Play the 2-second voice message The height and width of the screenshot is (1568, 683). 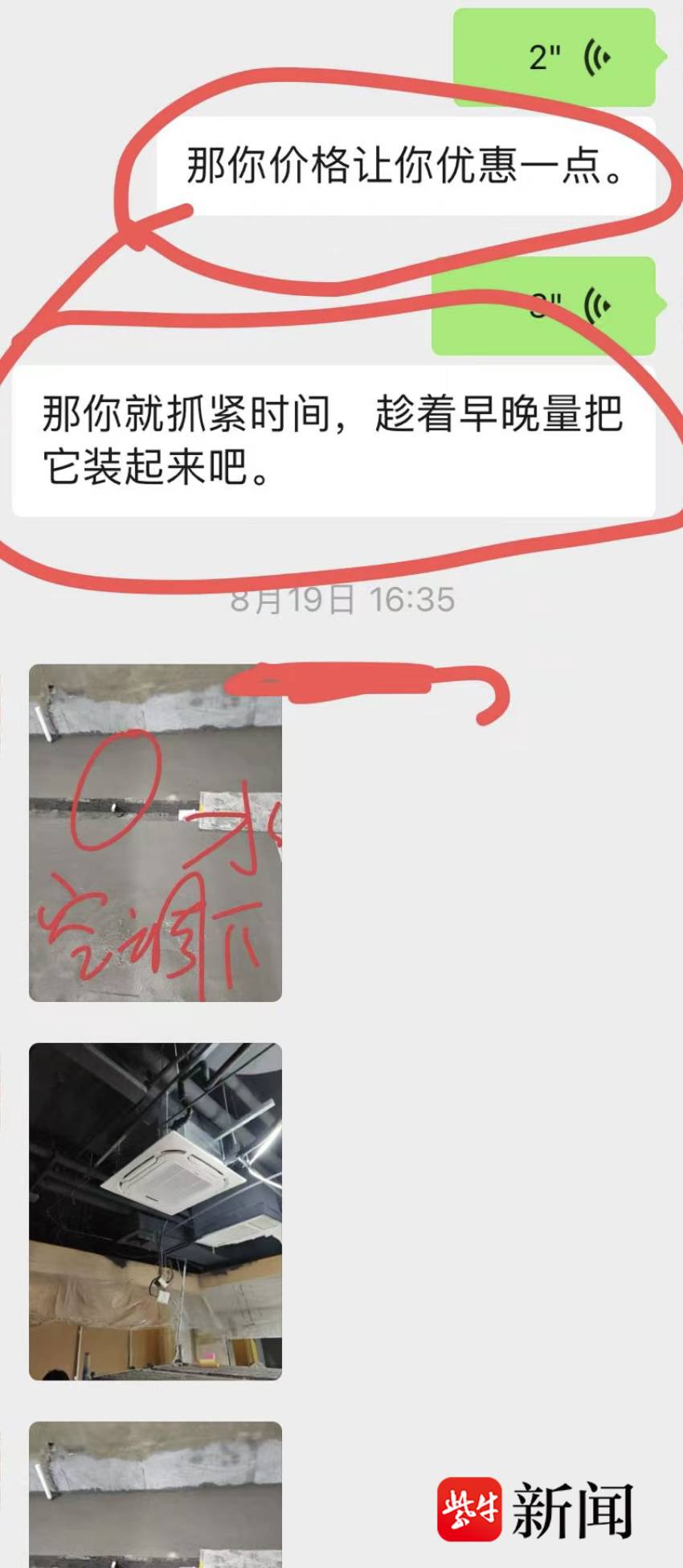554,58
